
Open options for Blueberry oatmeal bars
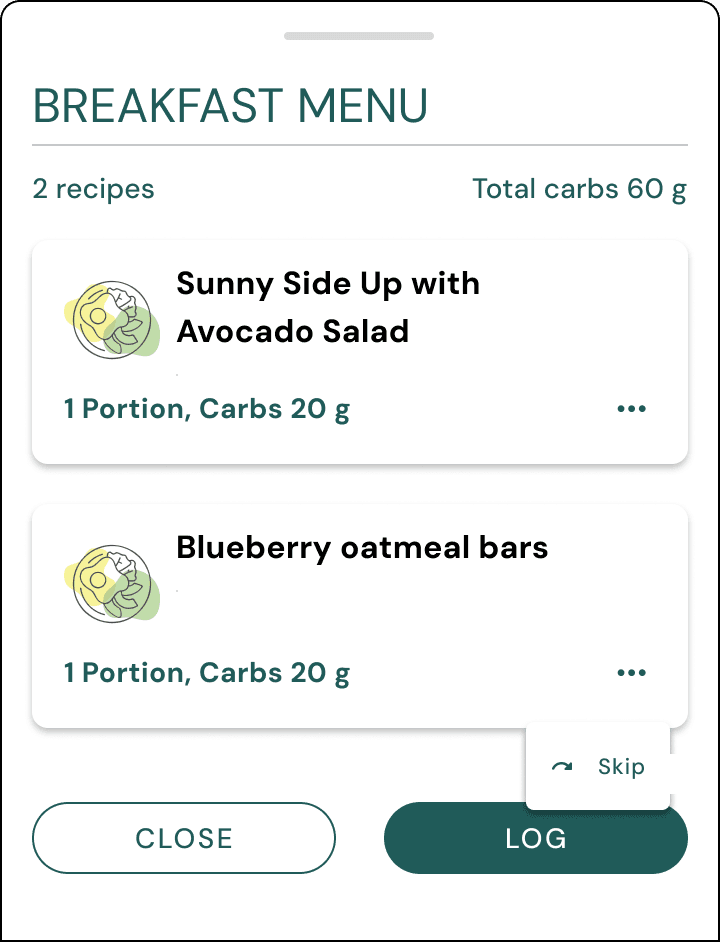click(632, 673)
